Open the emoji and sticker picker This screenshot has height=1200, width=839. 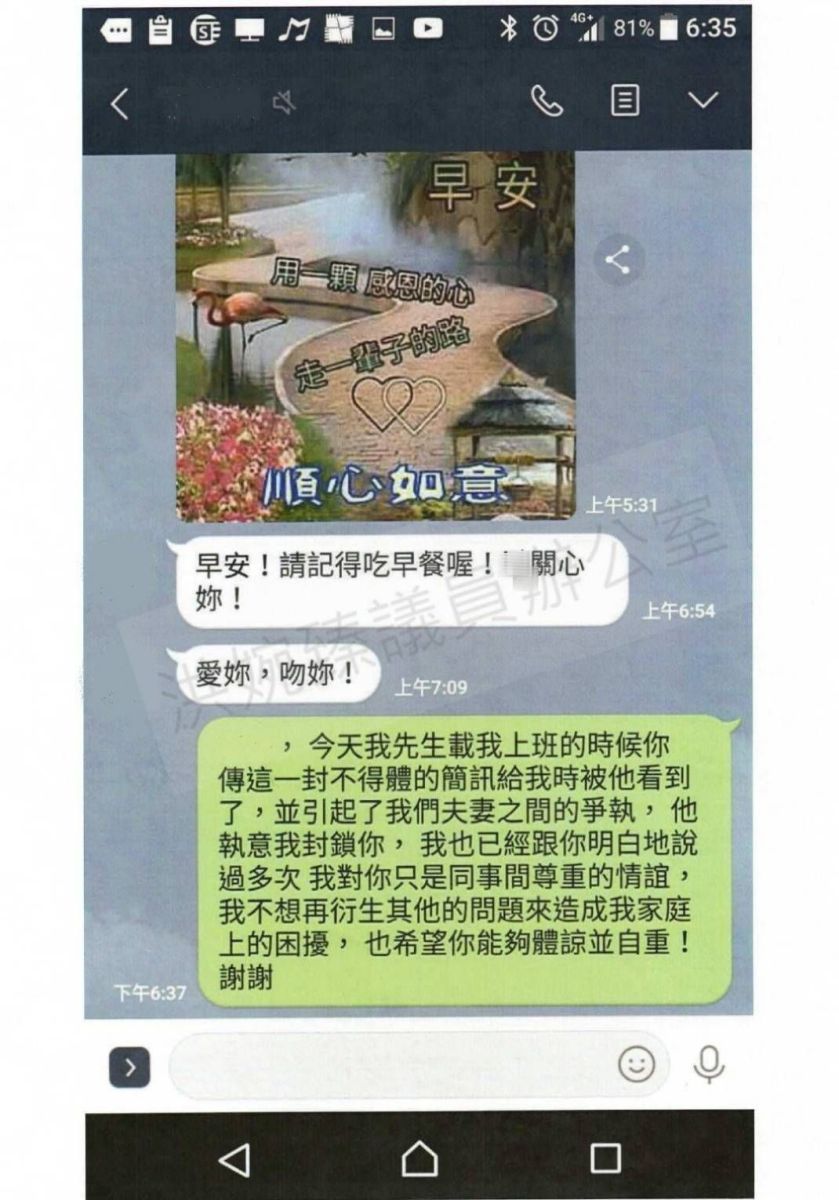click(x=636, y=1064)
